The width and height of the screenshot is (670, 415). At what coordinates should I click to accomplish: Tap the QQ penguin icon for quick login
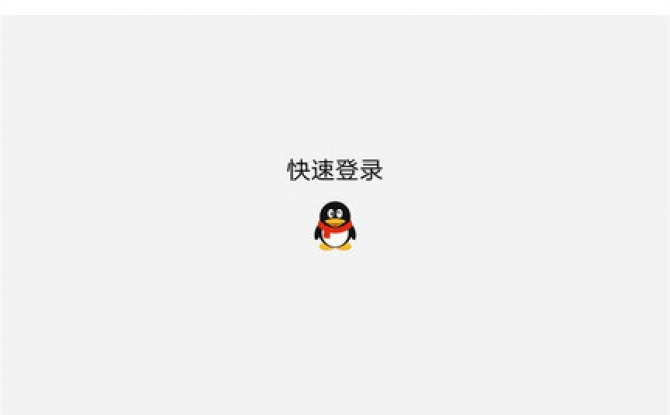335,225
